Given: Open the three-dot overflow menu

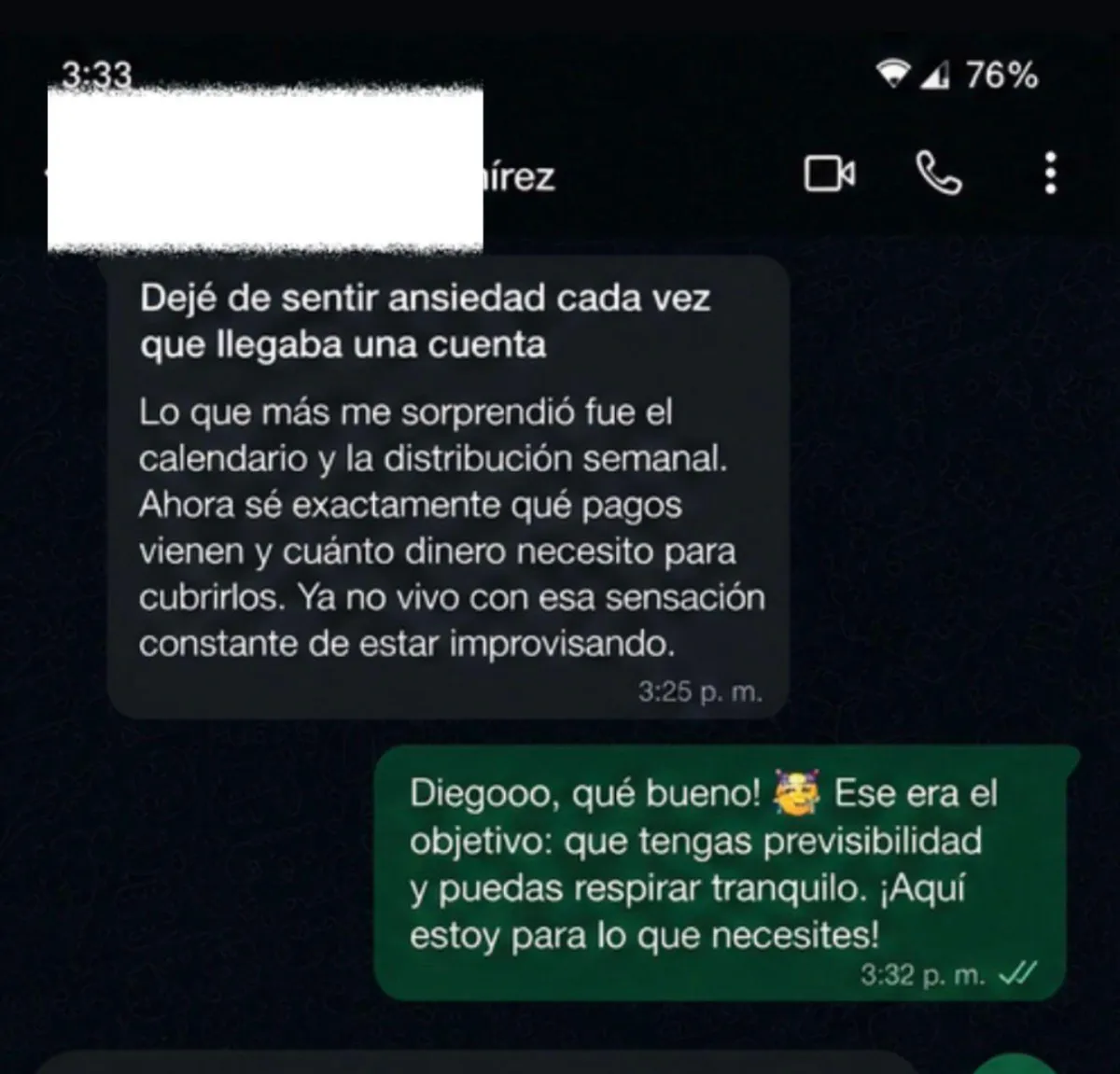Looking at the screenshot, I should click(x=1051, y=174).
